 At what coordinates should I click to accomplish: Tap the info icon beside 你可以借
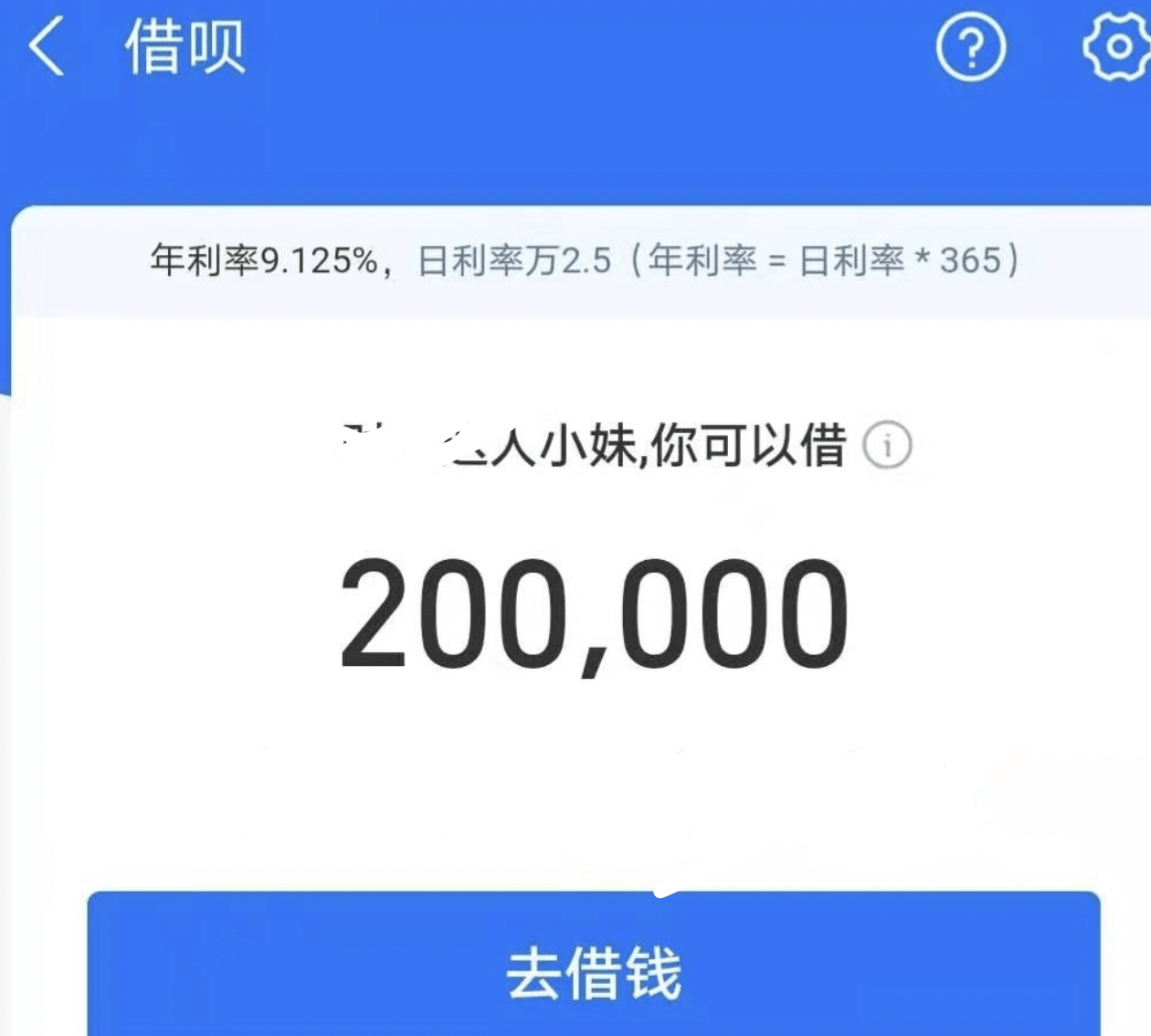pyautogui.click(x=887, y=447)
